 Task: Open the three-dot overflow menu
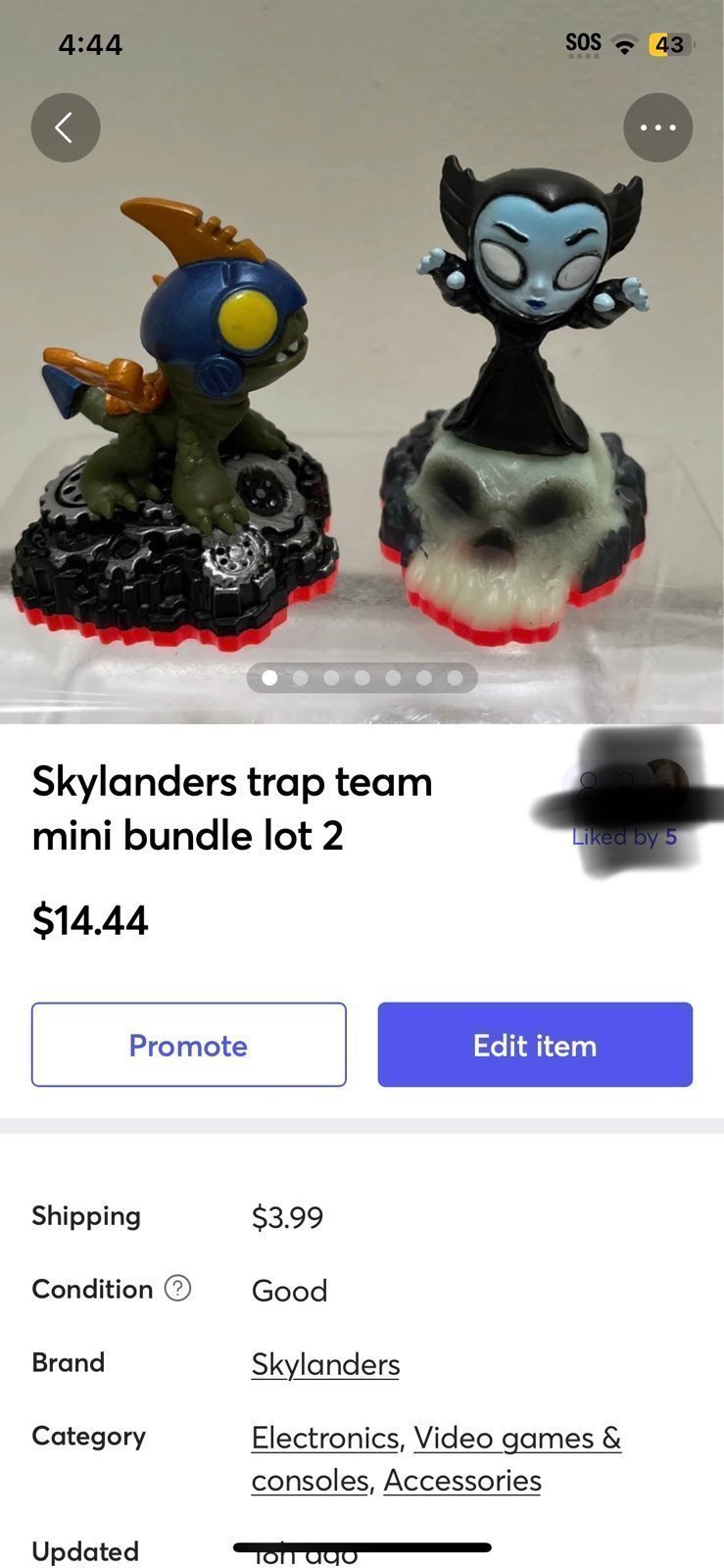tap(657, 127)
